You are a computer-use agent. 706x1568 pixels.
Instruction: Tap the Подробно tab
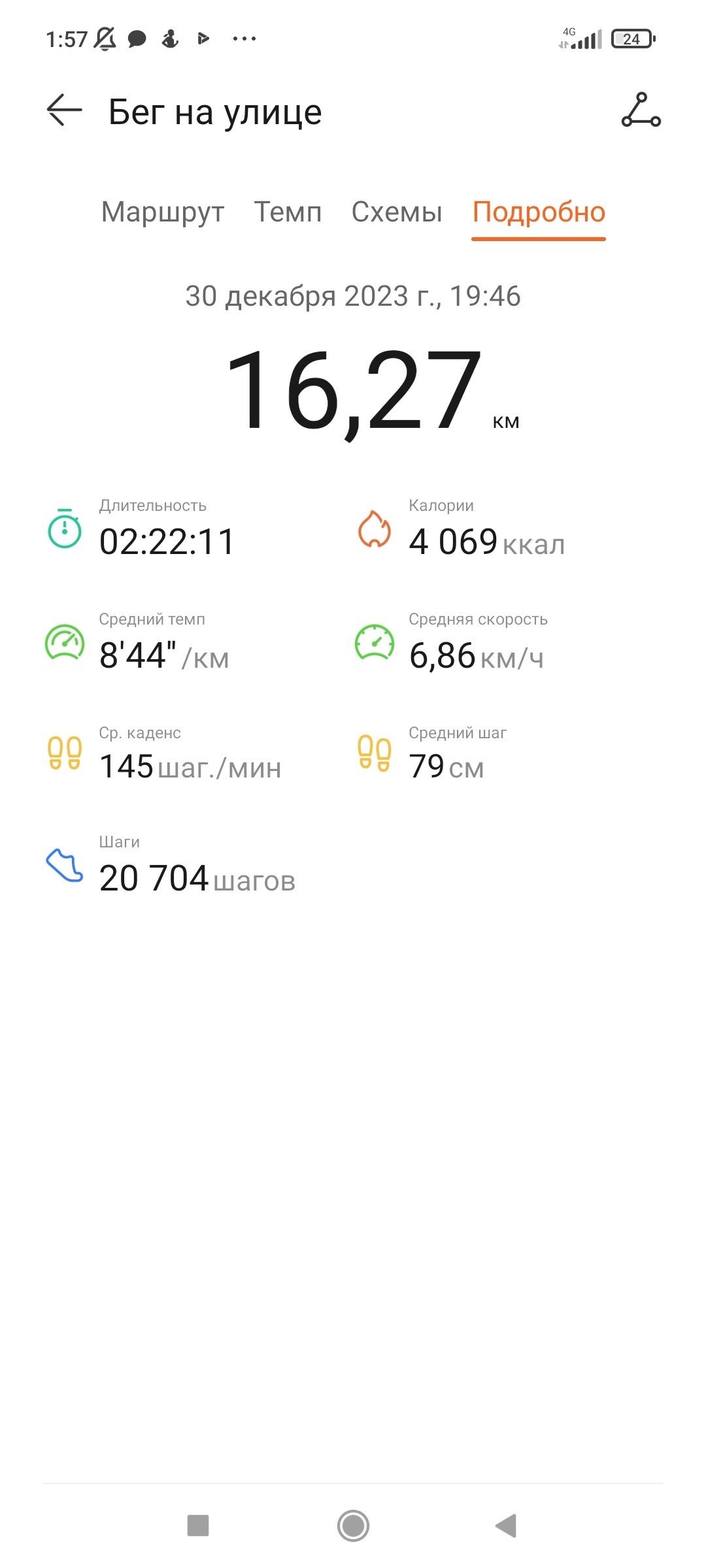[539, 212]
